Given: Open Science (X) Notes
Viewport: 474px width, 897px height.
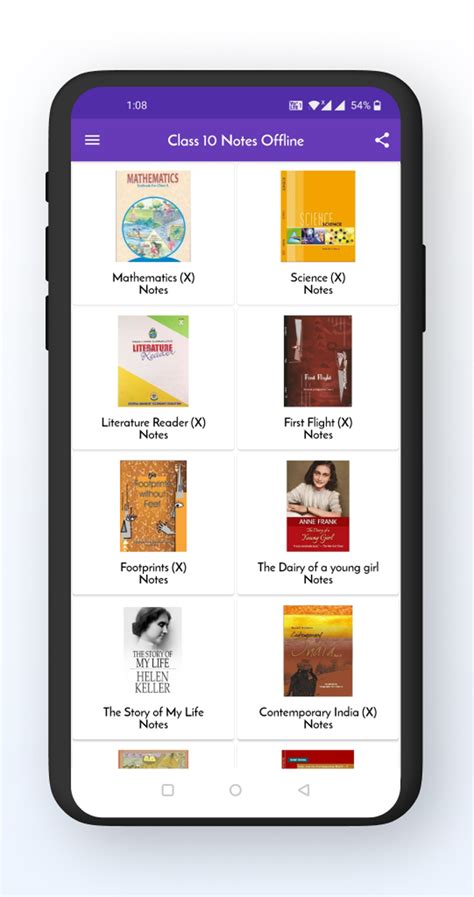Looking at the screenshot, I should (x=318, y=234).
